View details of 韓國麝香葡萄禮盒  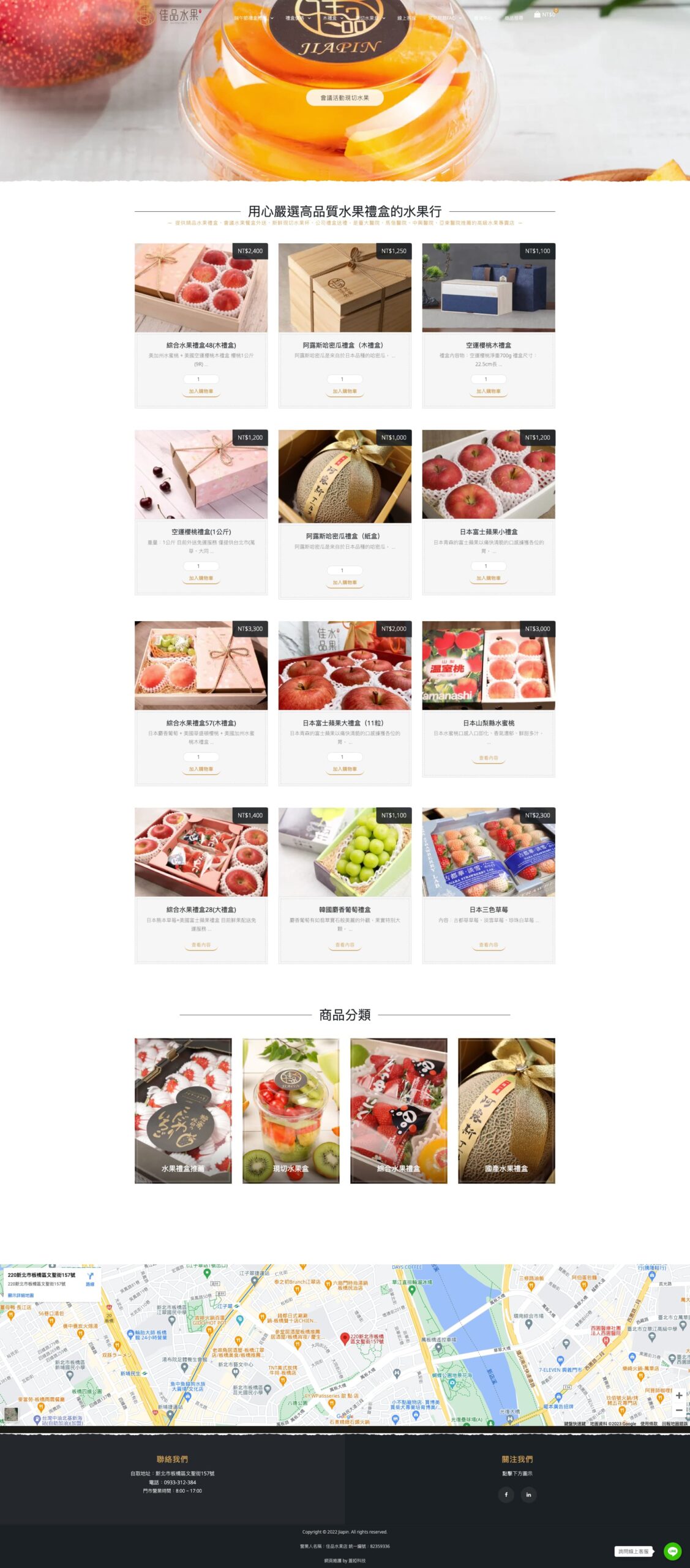pos(345,945)
